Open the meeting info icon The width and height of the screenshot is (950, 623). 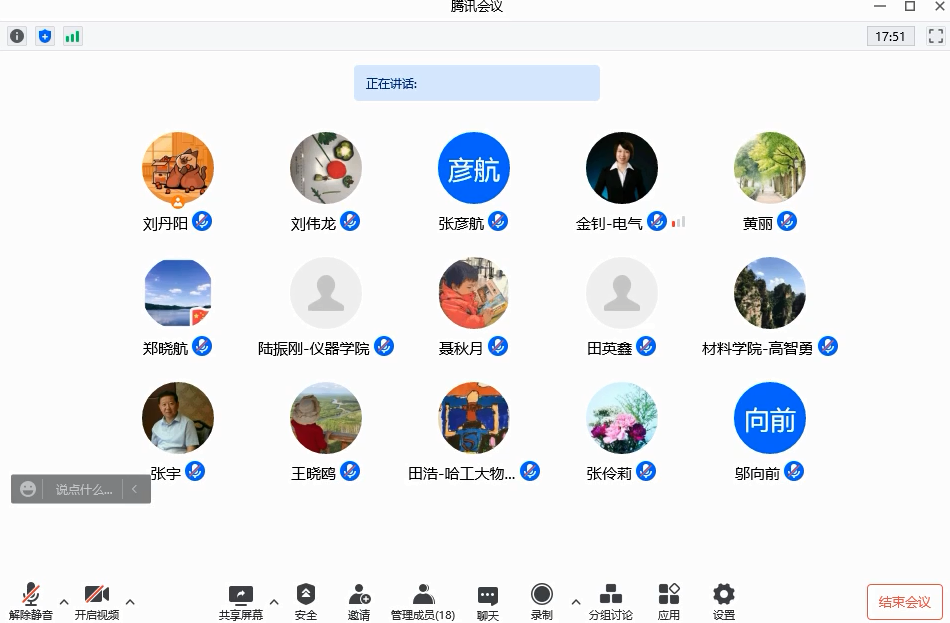click(x=17, y=37)
